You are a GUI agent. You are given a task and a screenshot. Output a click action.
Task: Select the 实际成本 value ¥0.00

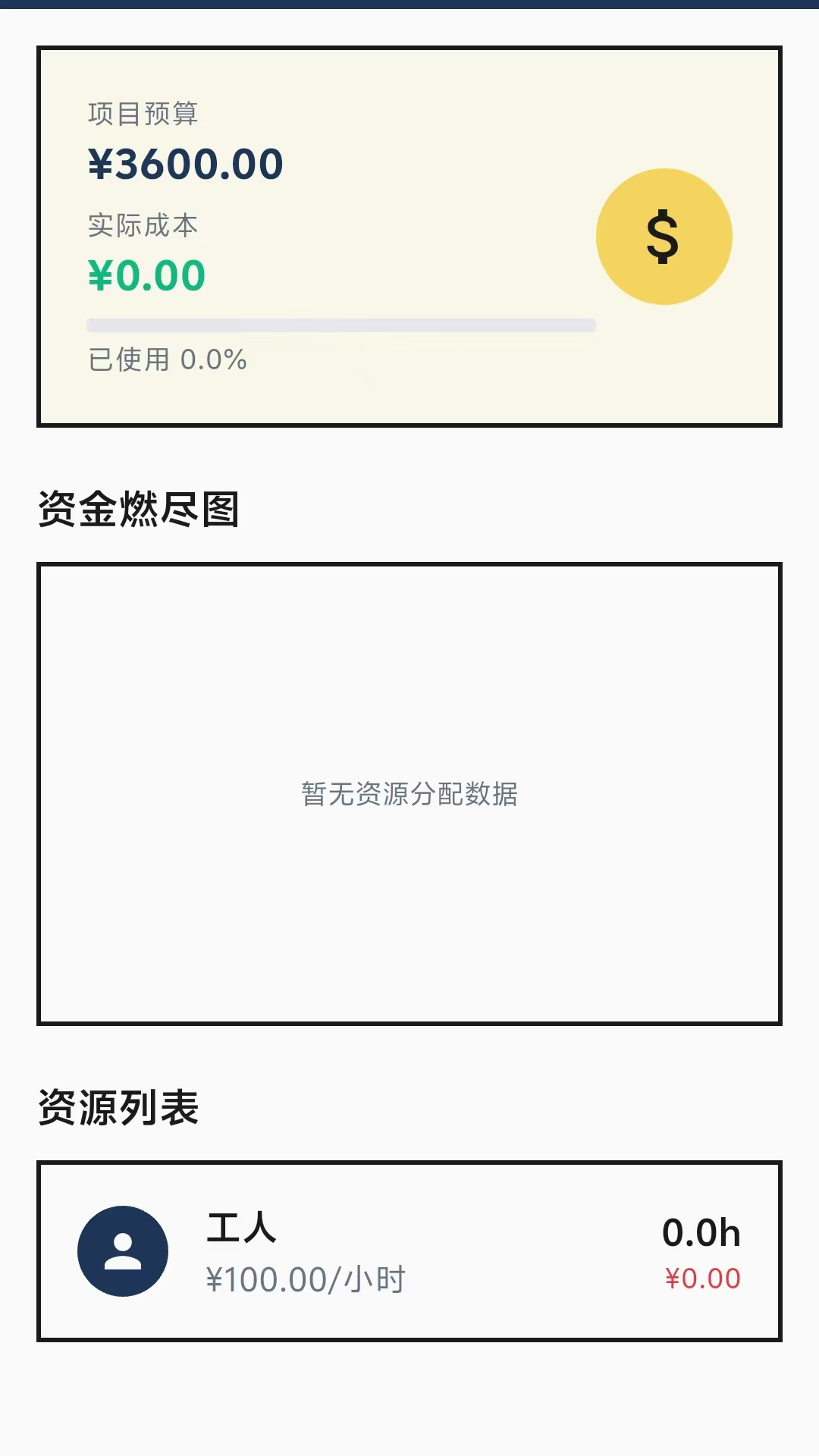pyautogui.click(x=146, y=275)
